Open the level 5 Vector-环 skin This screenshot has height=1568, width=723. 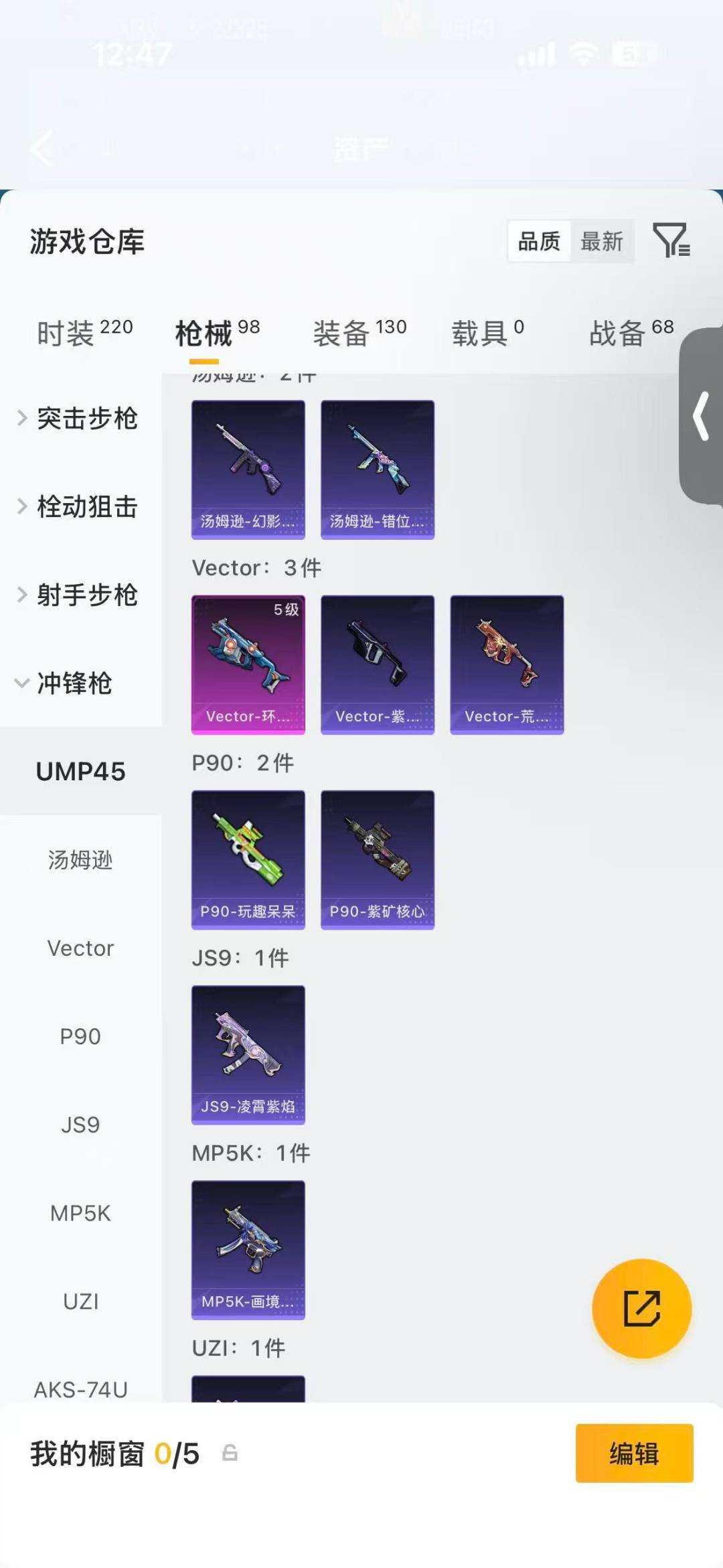point(248,664)
